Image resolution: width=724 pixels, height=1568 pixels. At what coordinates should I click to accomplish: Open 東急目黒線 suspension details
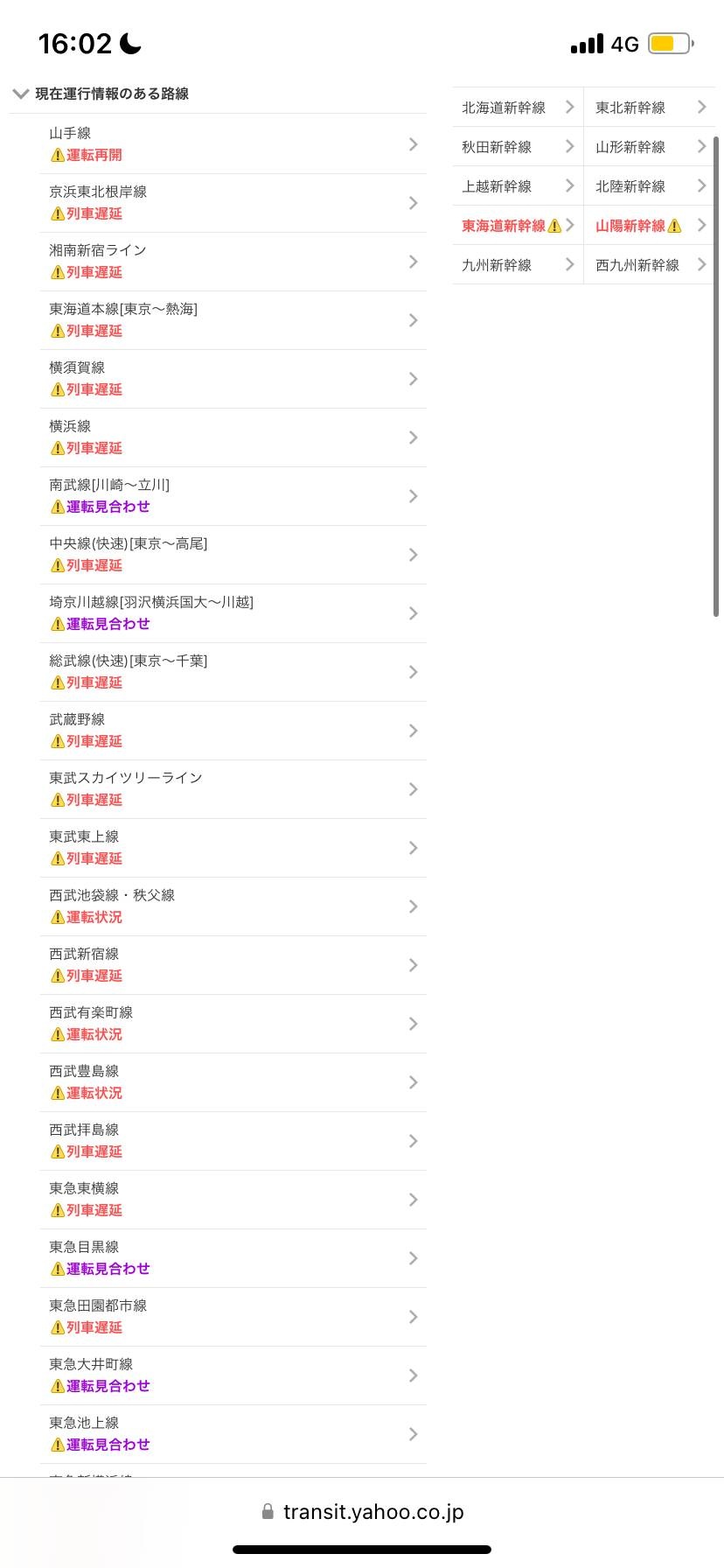pos(233,1258)
